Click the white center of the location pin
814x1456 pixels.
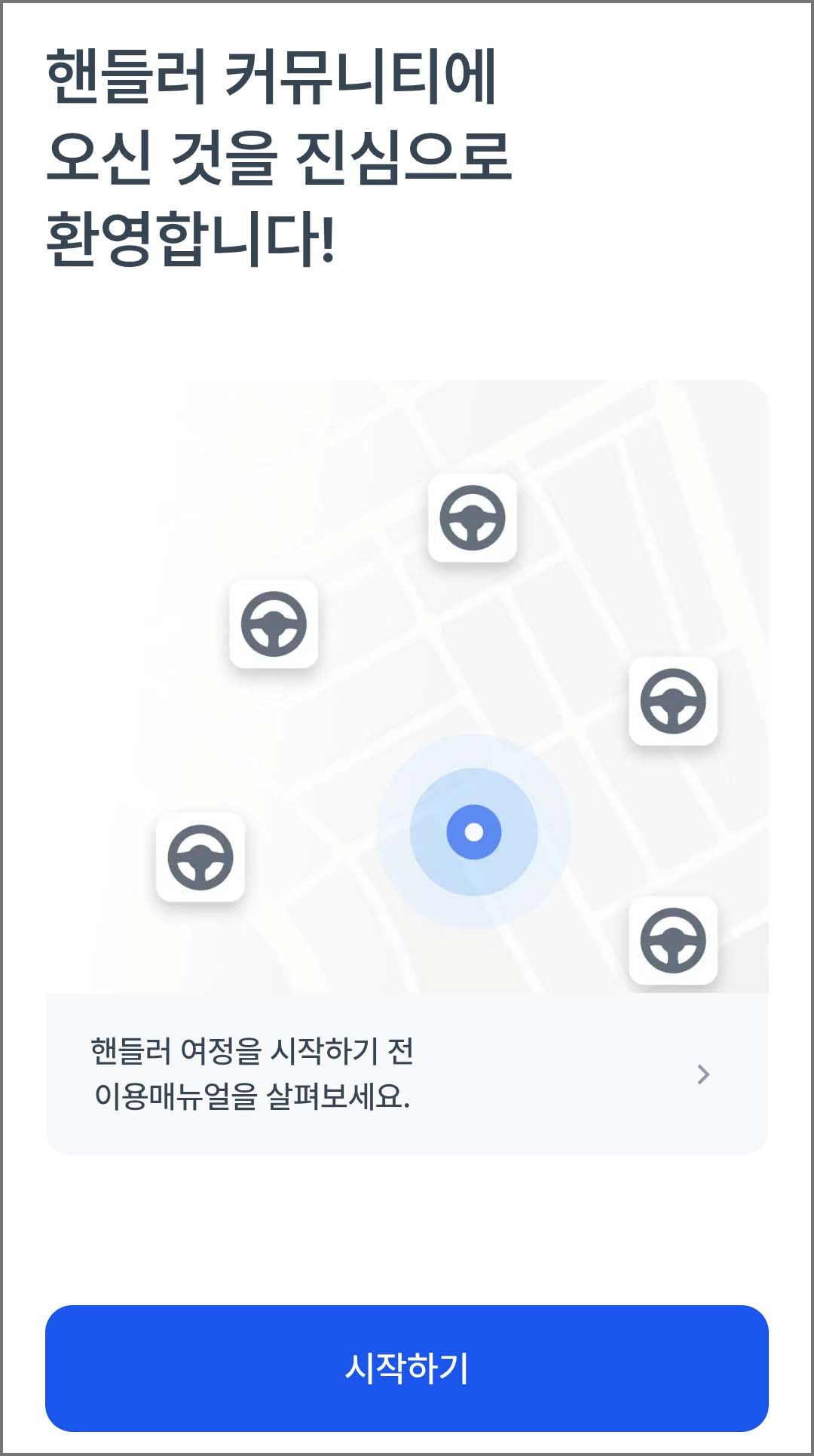[x=473, y=832]
